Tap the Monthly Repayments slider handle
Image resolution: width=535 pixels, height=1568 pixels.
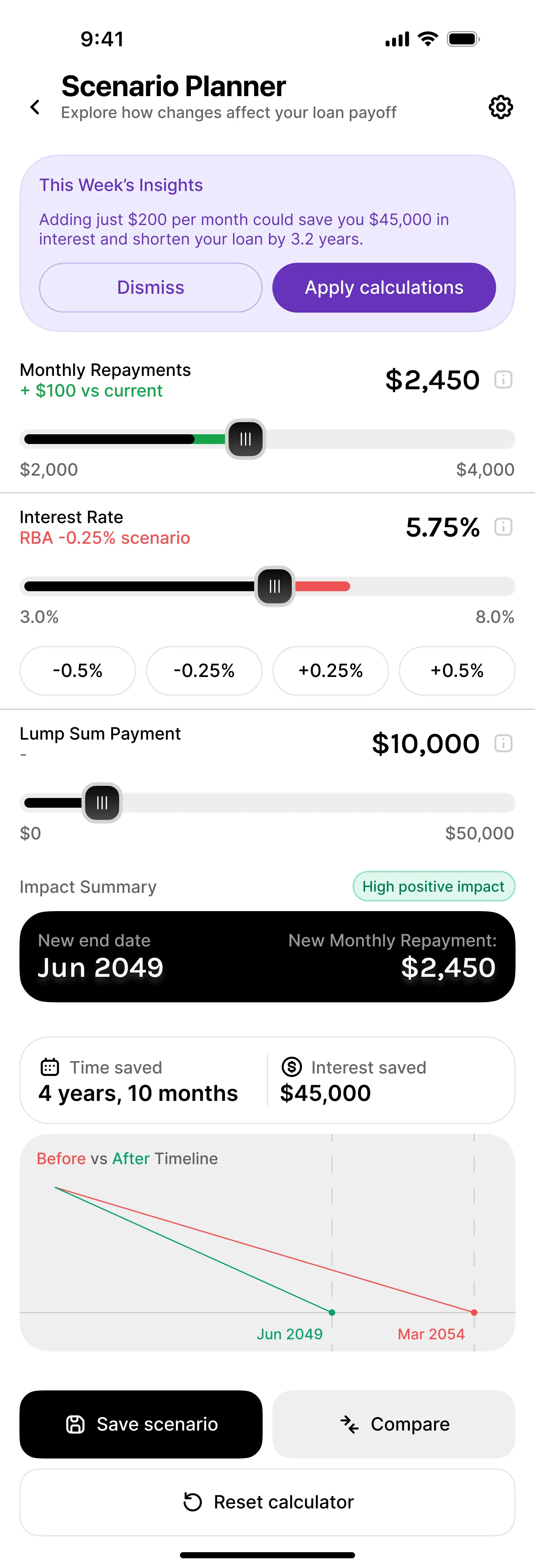(245, 439)
